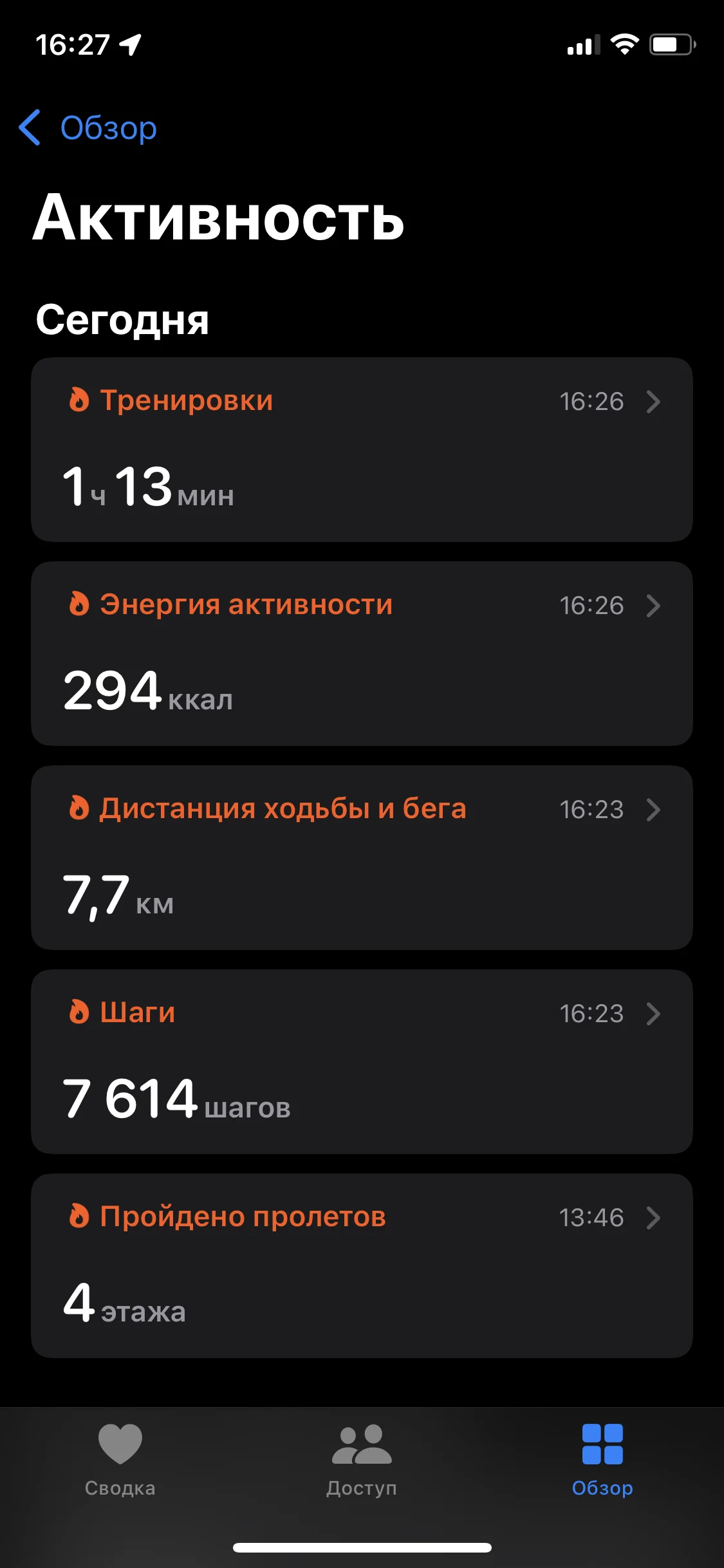Image resolution: width=724 pixels, height=1568 pixels.
Task: Open the Шаги card
Action: pos(362,1061)
